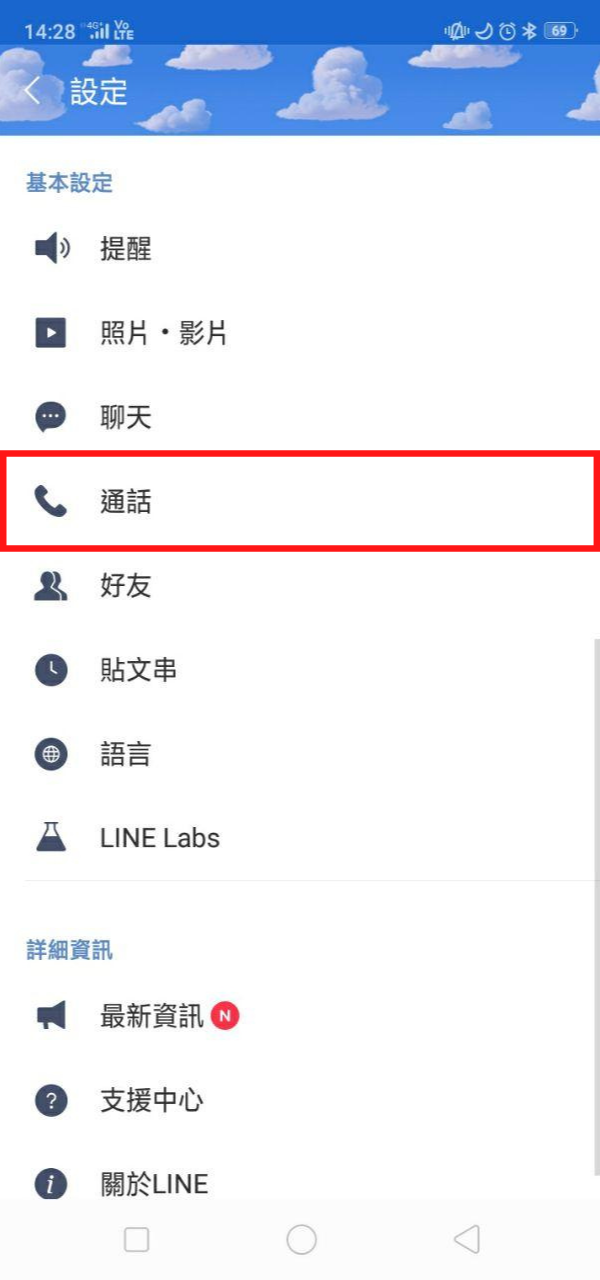600x1280 pixels.
Task: Open the recent apps view
Action: coord(136,1240)
